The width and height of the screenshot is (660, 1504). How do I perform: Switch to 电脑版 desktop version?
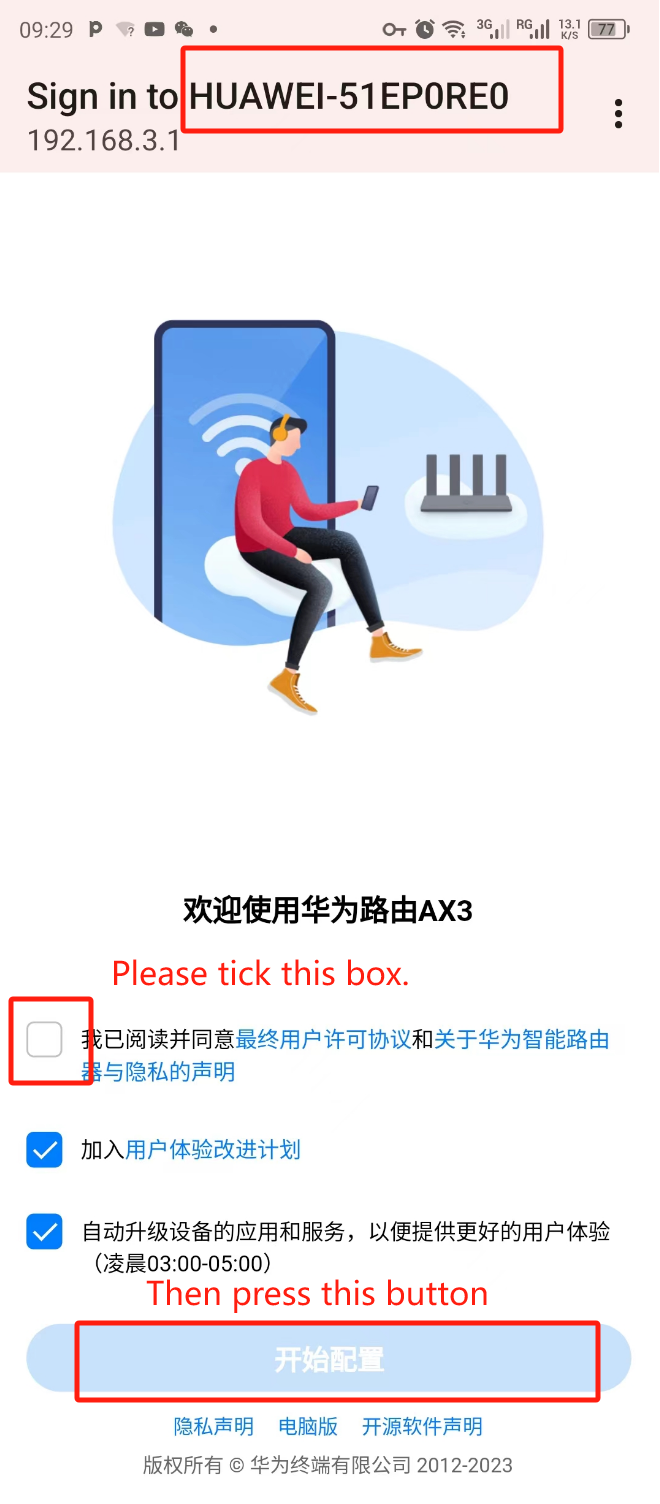[x=308, y=1427]
